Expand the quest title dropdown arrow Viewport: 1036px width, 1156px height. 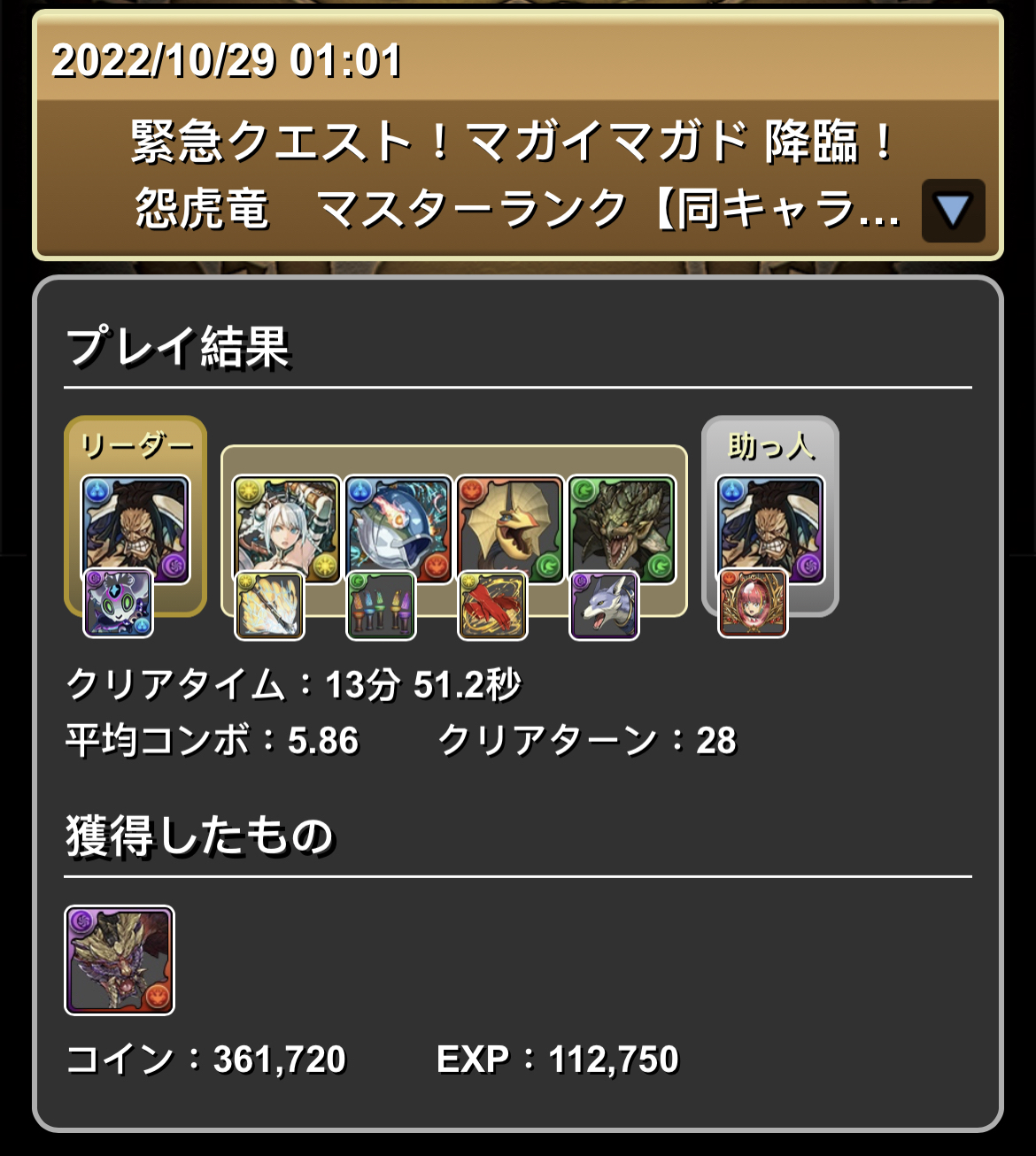pyautogui.click(x=953, y=211)
